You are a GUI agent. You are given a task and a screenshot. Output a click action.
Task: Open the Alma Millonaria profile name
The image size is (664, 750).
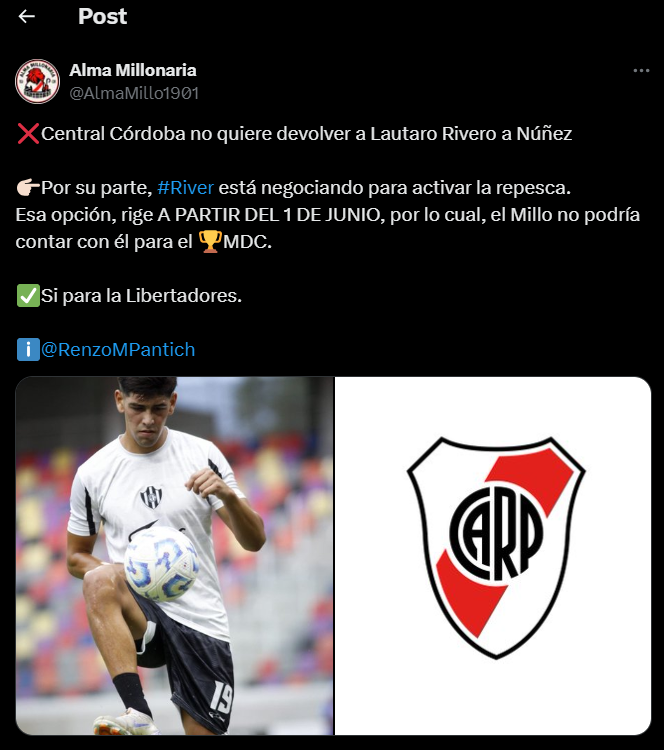tap(132, 70)
